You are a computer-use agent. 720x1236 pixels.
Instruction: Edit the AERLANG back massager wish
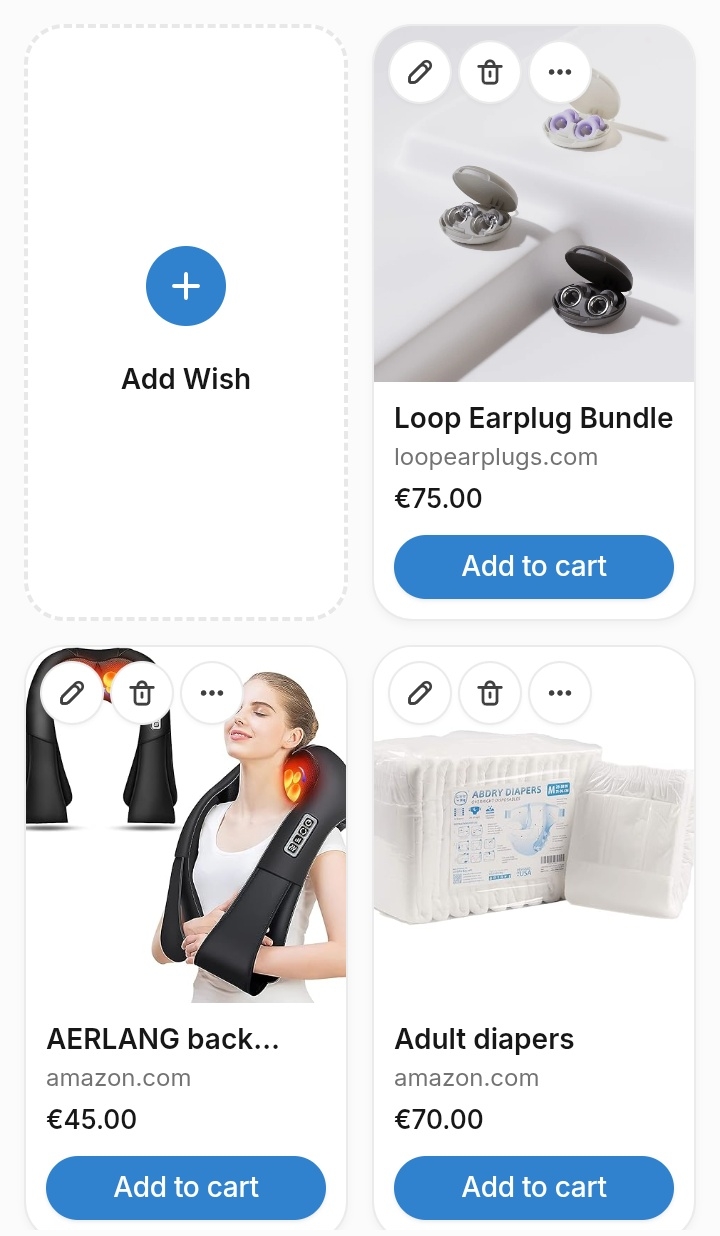72,693
